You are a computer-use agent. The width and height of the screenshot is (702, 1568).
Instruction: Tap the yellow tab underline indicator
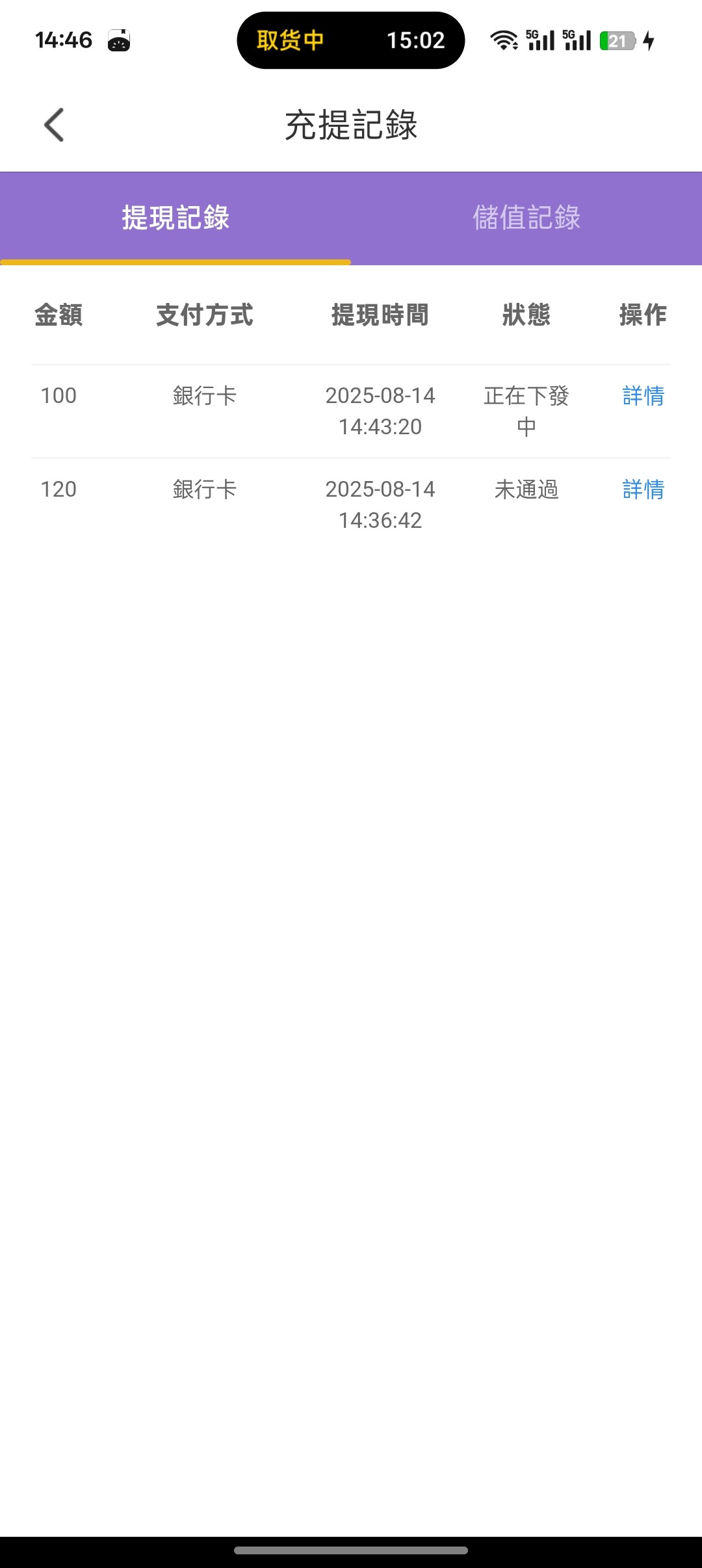click(175, 263)
